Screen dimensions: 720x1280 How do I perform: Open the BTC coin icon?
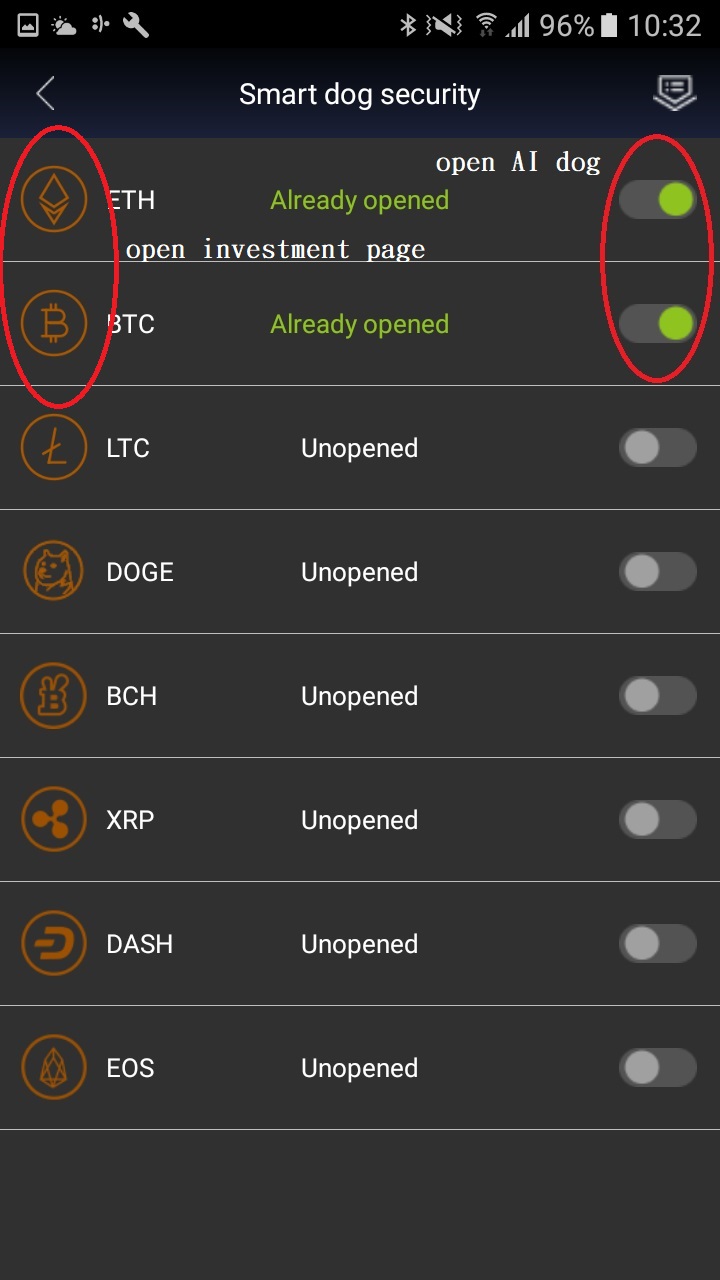tap(54, 324)
